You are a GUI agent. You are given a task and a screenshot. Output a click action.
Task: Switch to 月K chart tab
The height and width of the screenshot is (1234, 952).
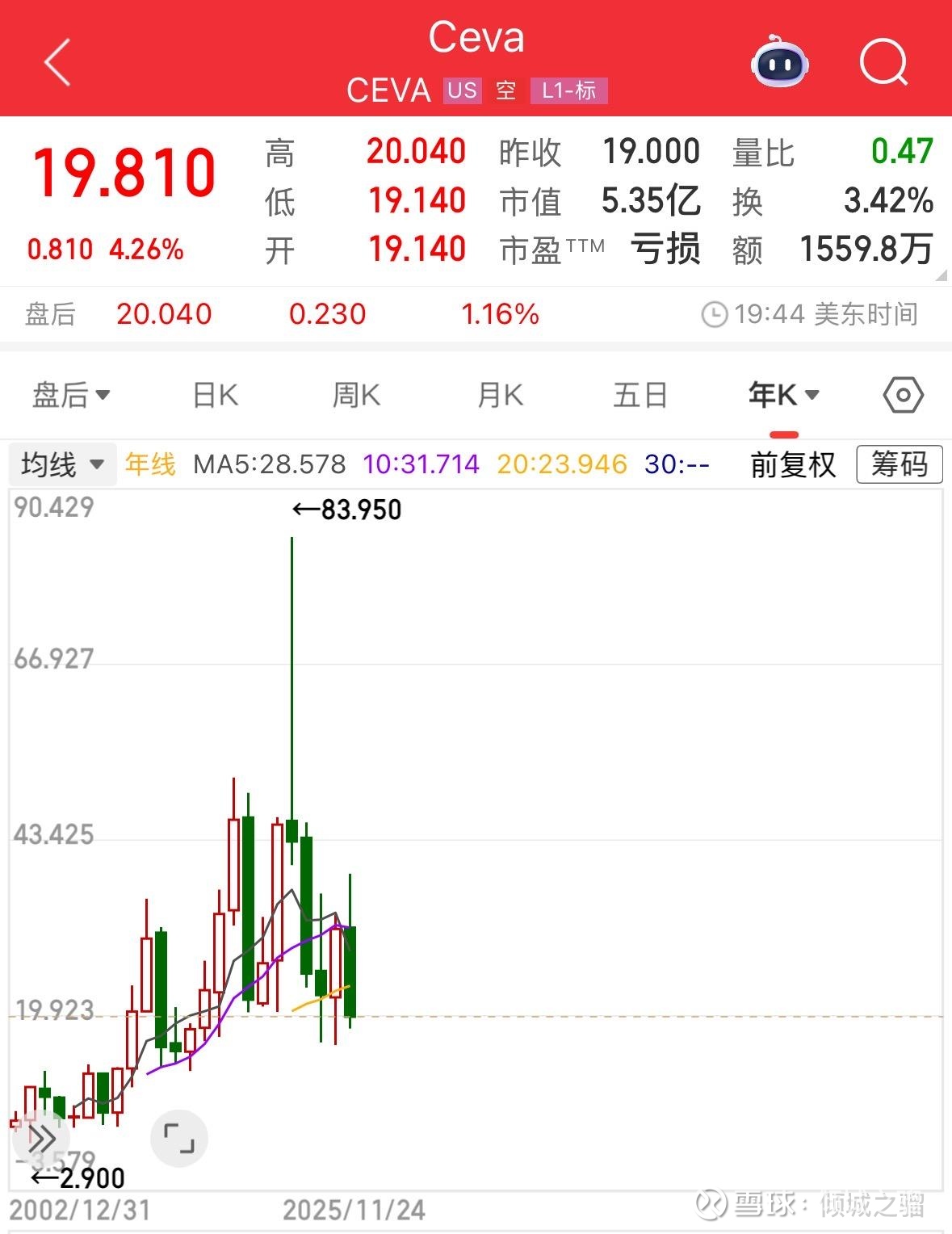(x=500, y=396)
